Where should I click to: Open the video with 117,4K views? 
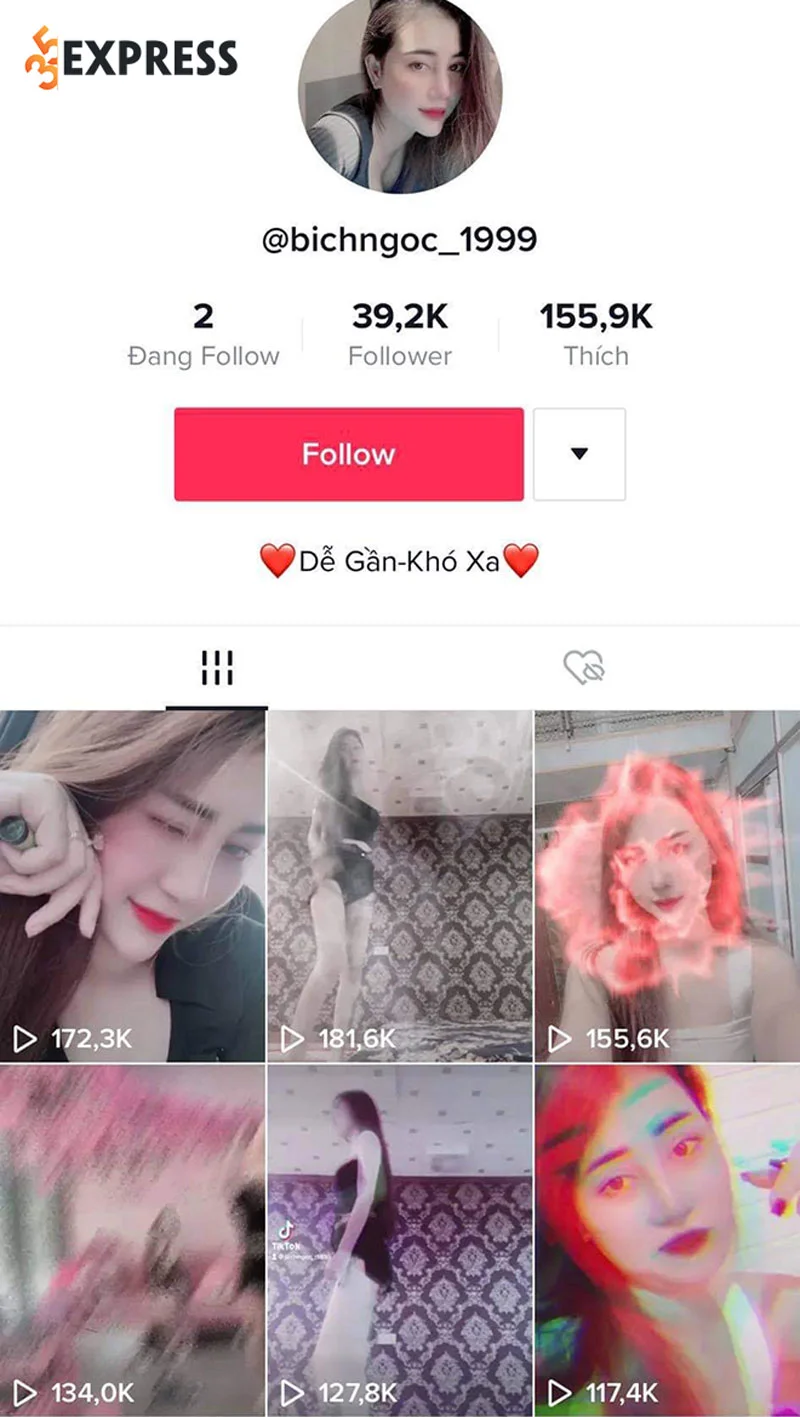667,1240
